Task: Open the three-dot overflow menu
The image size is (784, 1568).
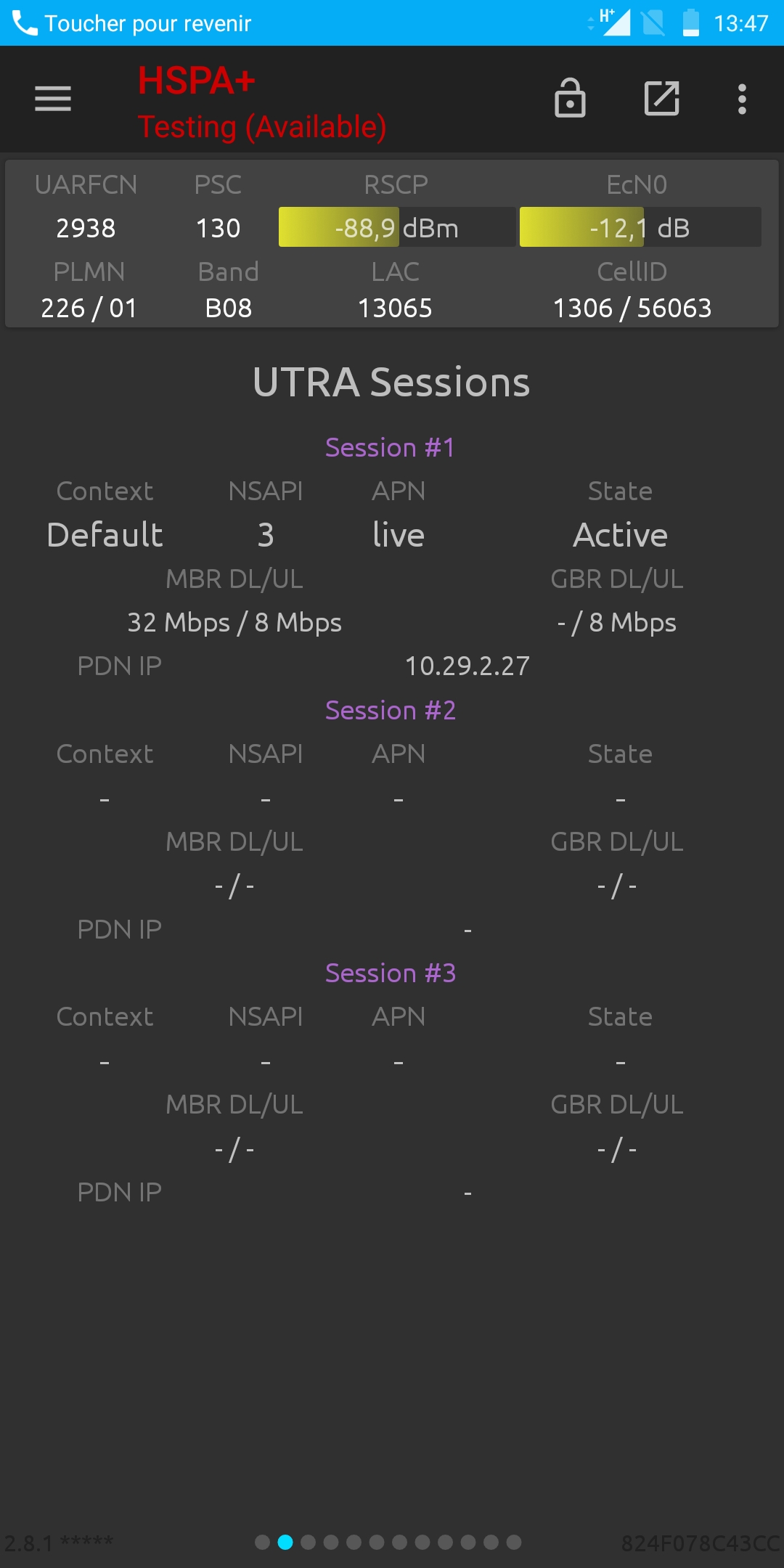Action: (742, 99)
